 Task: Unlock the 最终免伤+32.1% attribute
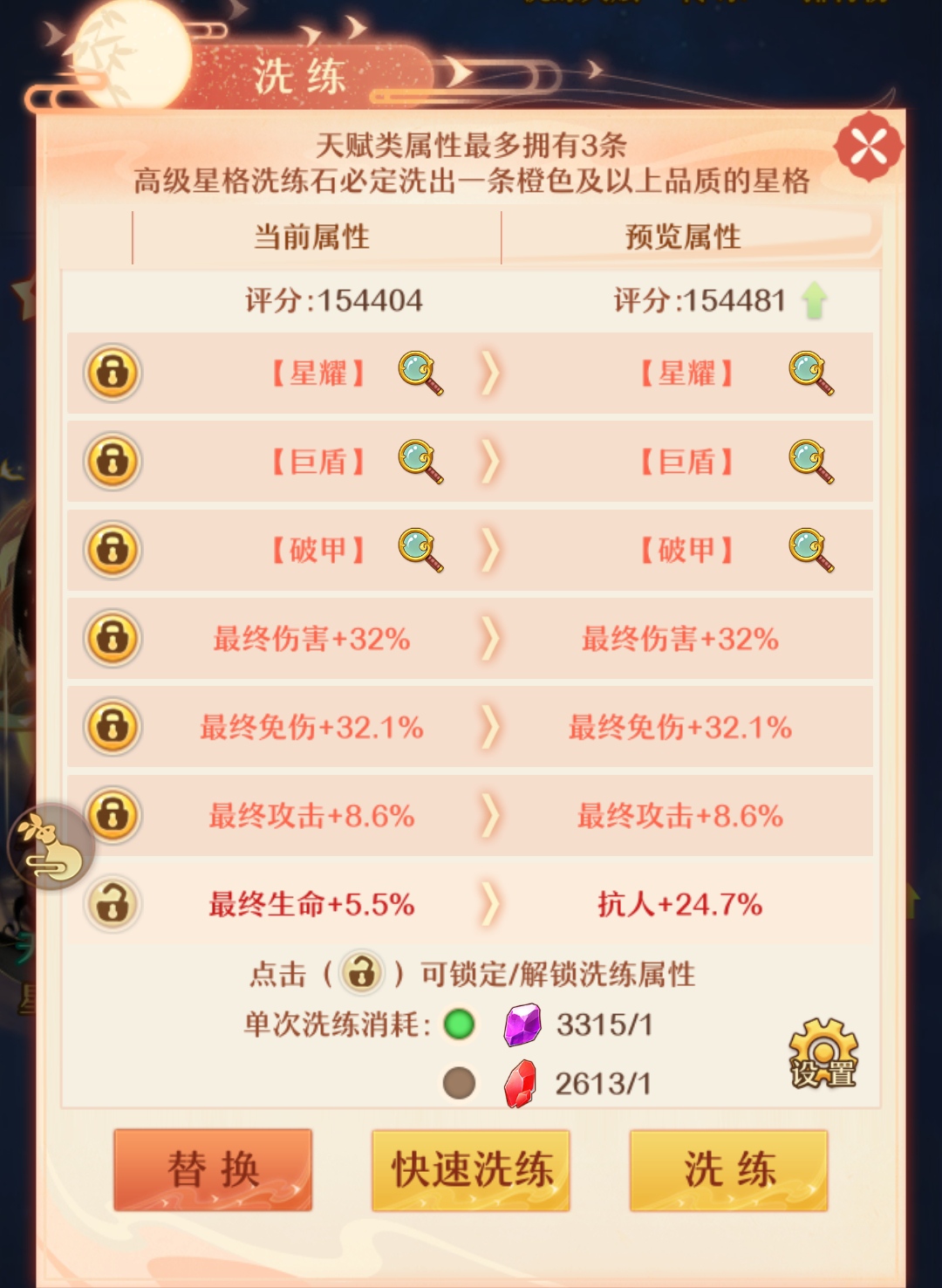[x=113, y=726]
